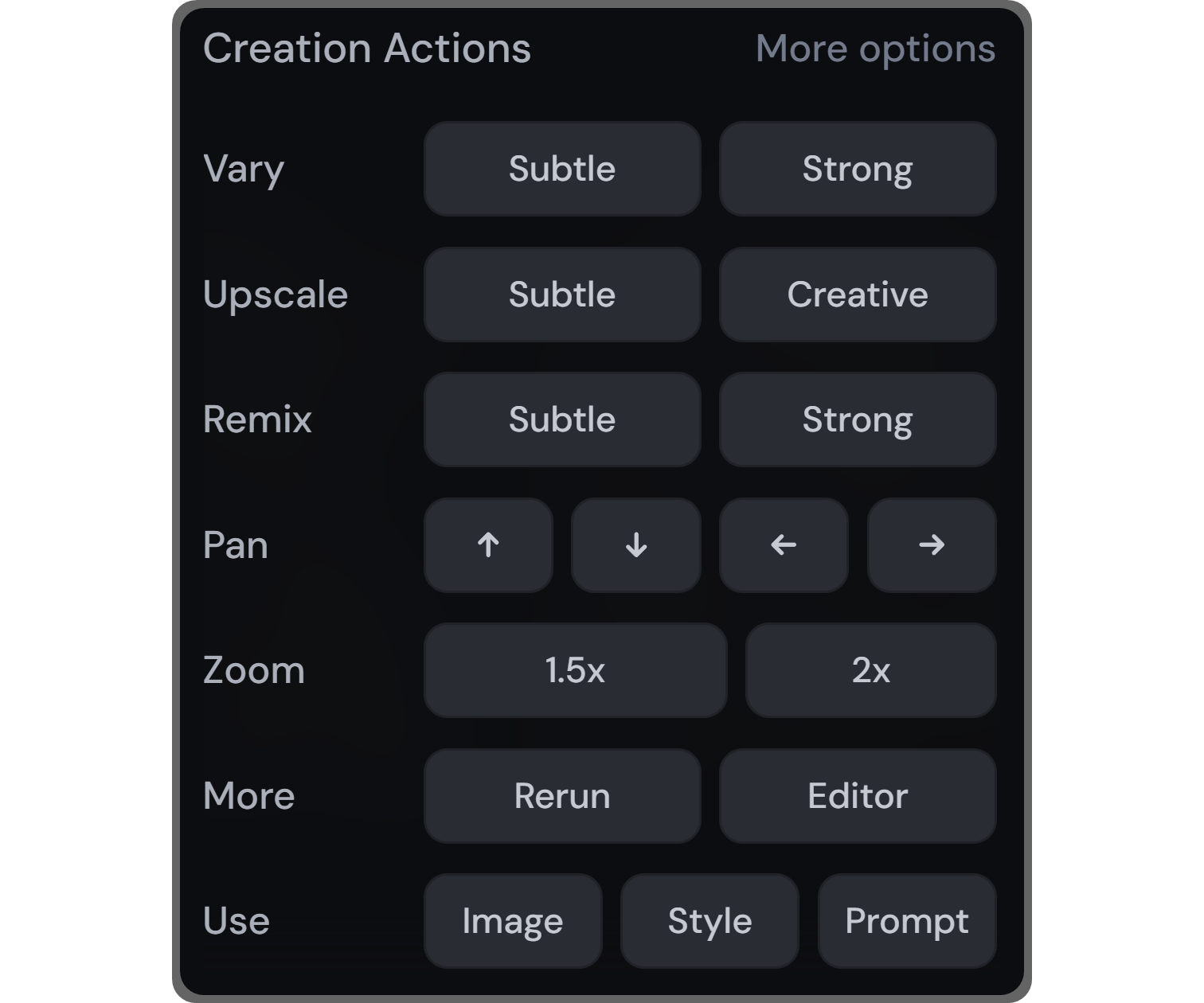Open More options link
The height and width of the screenshot is (1003, 1204).
tap(875, 49)
